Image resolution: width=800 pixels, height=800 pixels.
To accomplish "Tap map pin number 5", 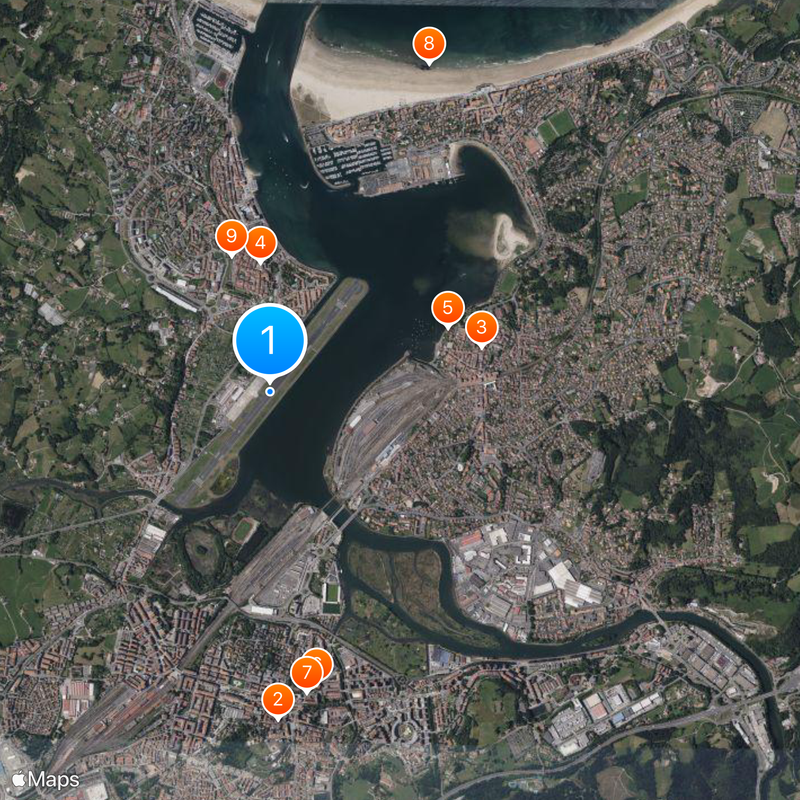I will [x=448, y=307].
